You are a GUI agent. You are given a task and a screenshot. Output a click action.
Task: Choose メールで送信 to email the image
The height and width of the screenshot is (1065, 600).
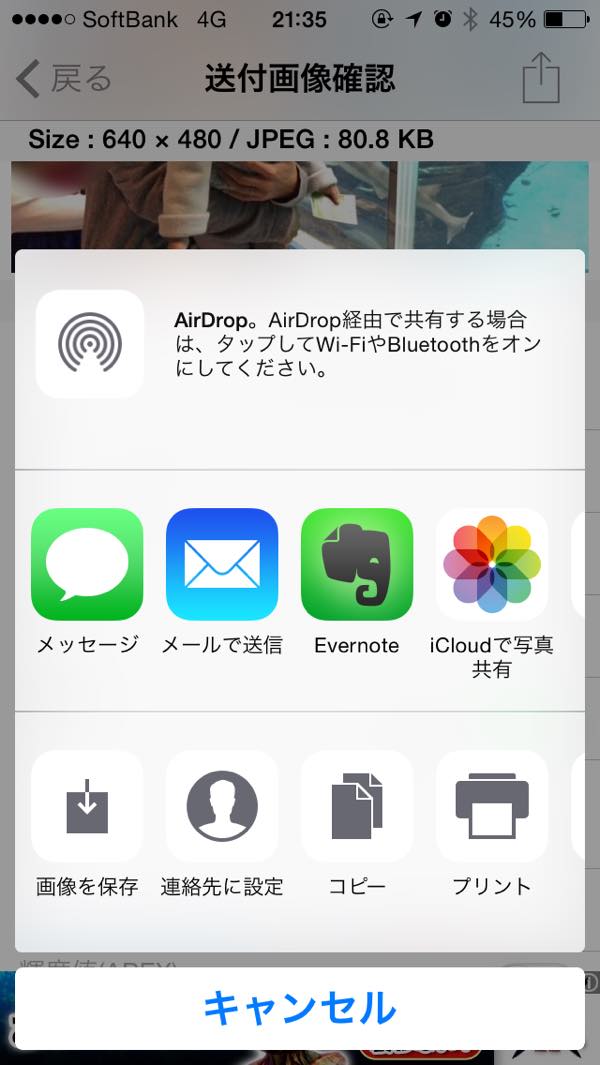(x=222, y=564)
